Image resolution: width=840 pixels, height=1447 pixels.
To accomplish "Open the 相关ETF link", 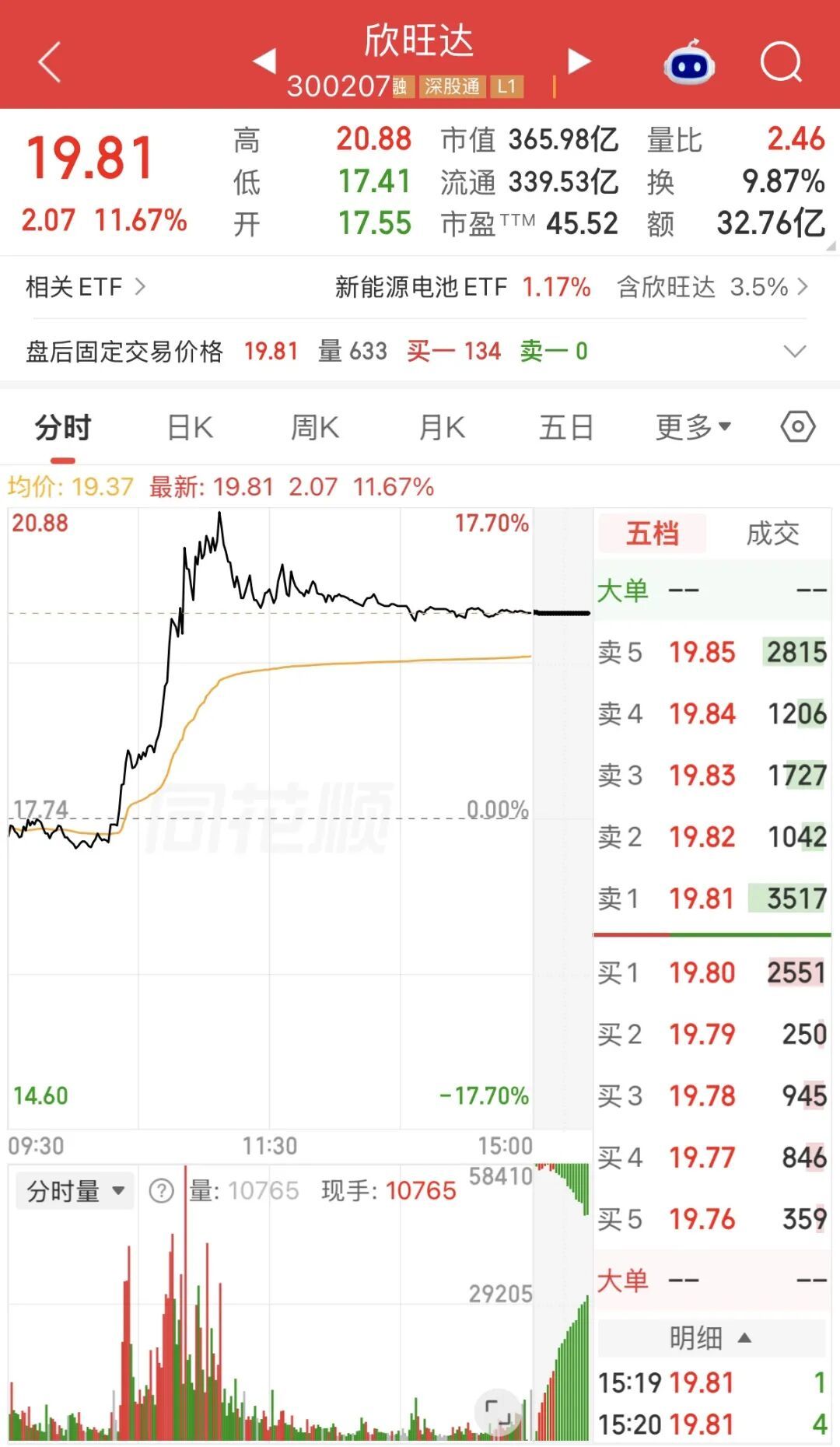I will (x=86, y=287).
